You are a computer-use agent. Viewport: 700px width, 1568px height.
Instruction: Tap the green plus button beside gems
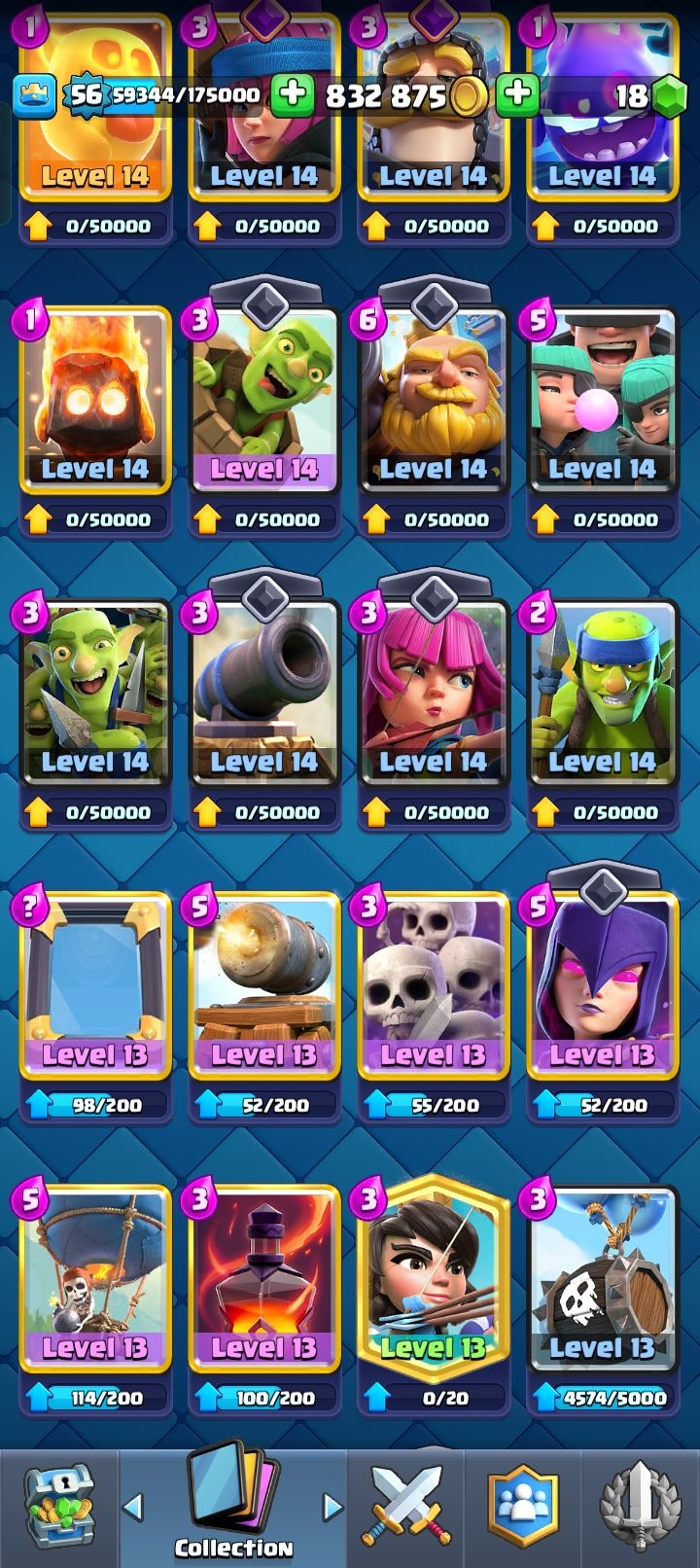click(x=517, y=94)
